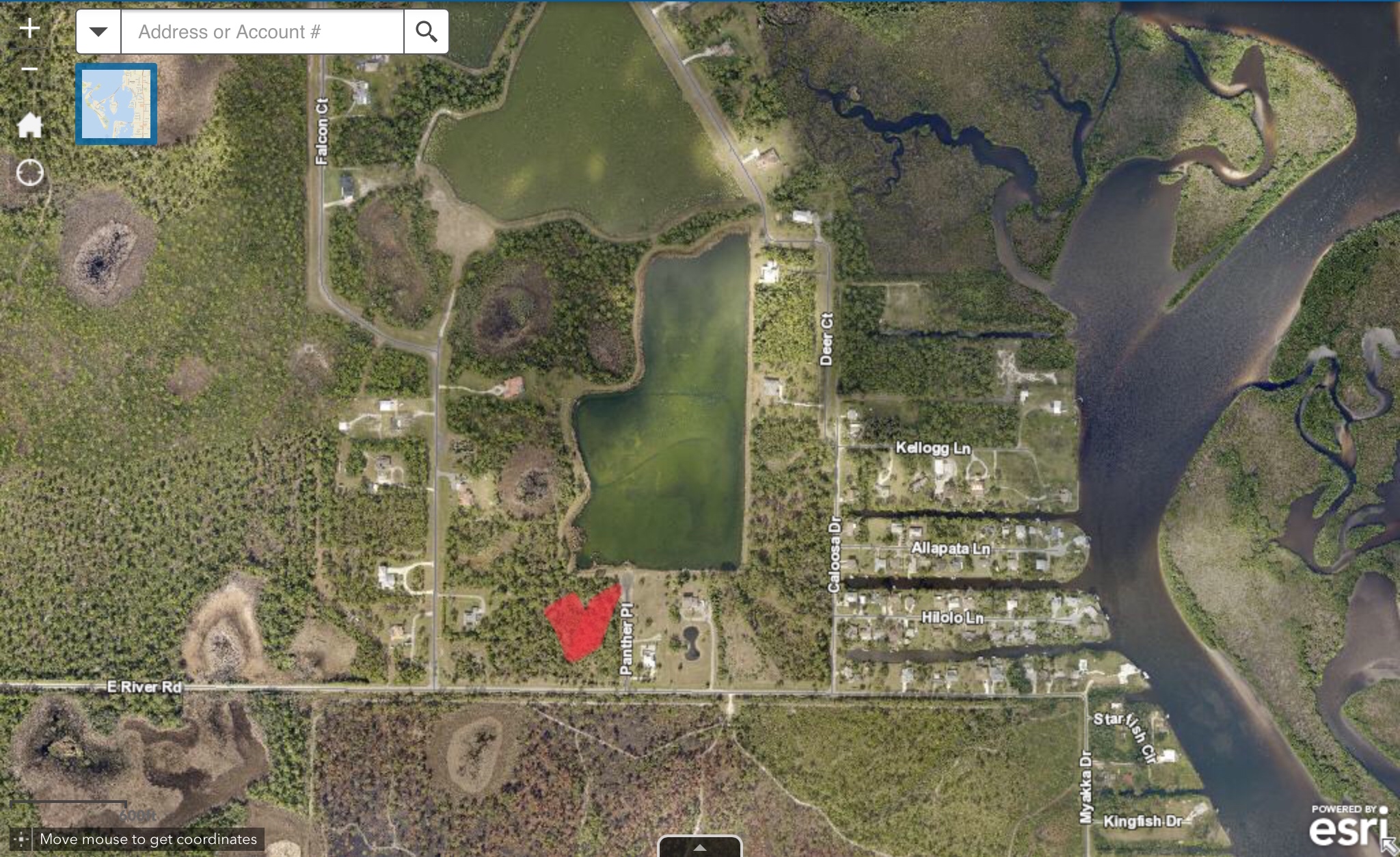Zoom in on the map

coord(29,29)
